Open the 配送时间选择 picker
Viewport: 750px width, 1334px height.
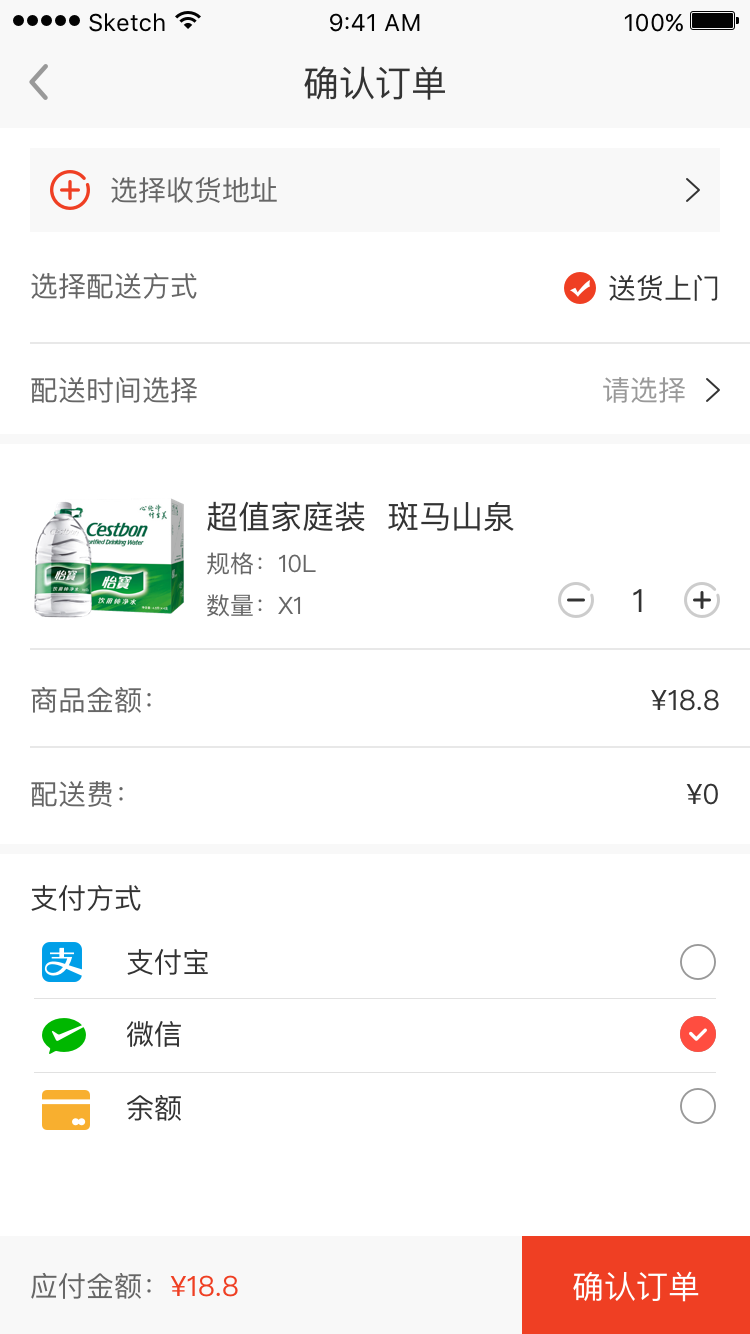660,390
